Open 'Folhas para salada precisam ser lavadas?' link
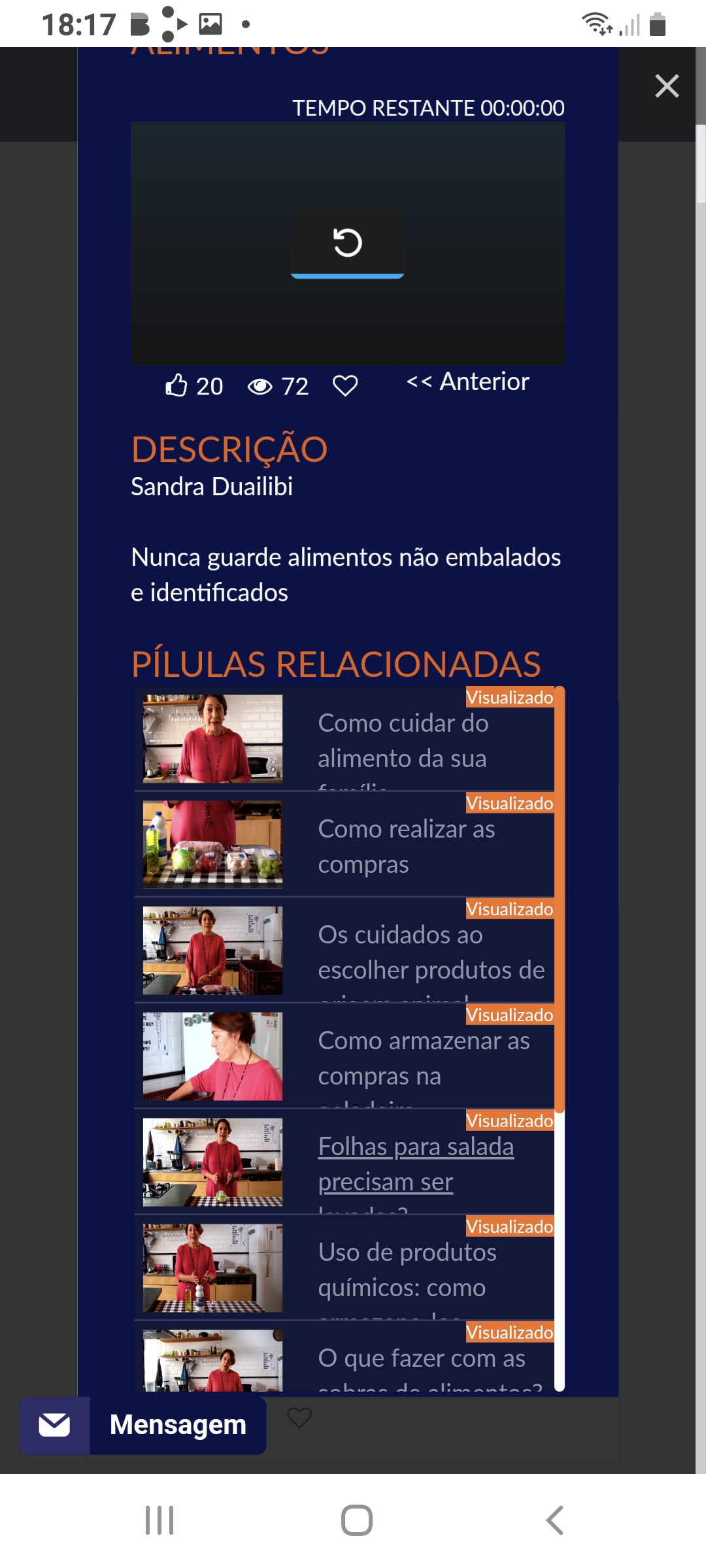This screenshot has width=706, height=1568. tap(416, 1164)
